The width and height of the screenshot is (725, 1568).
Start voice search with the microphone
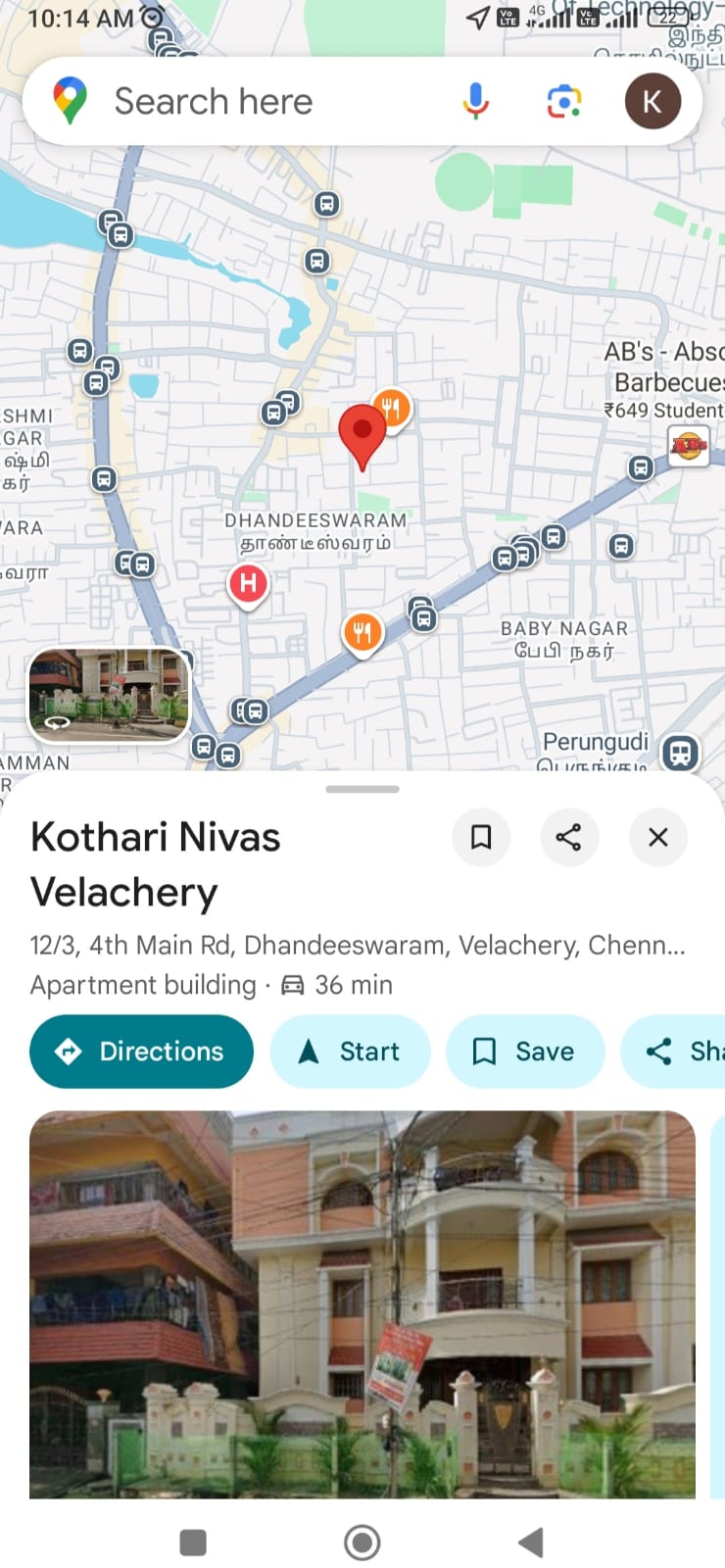(476, 101)
